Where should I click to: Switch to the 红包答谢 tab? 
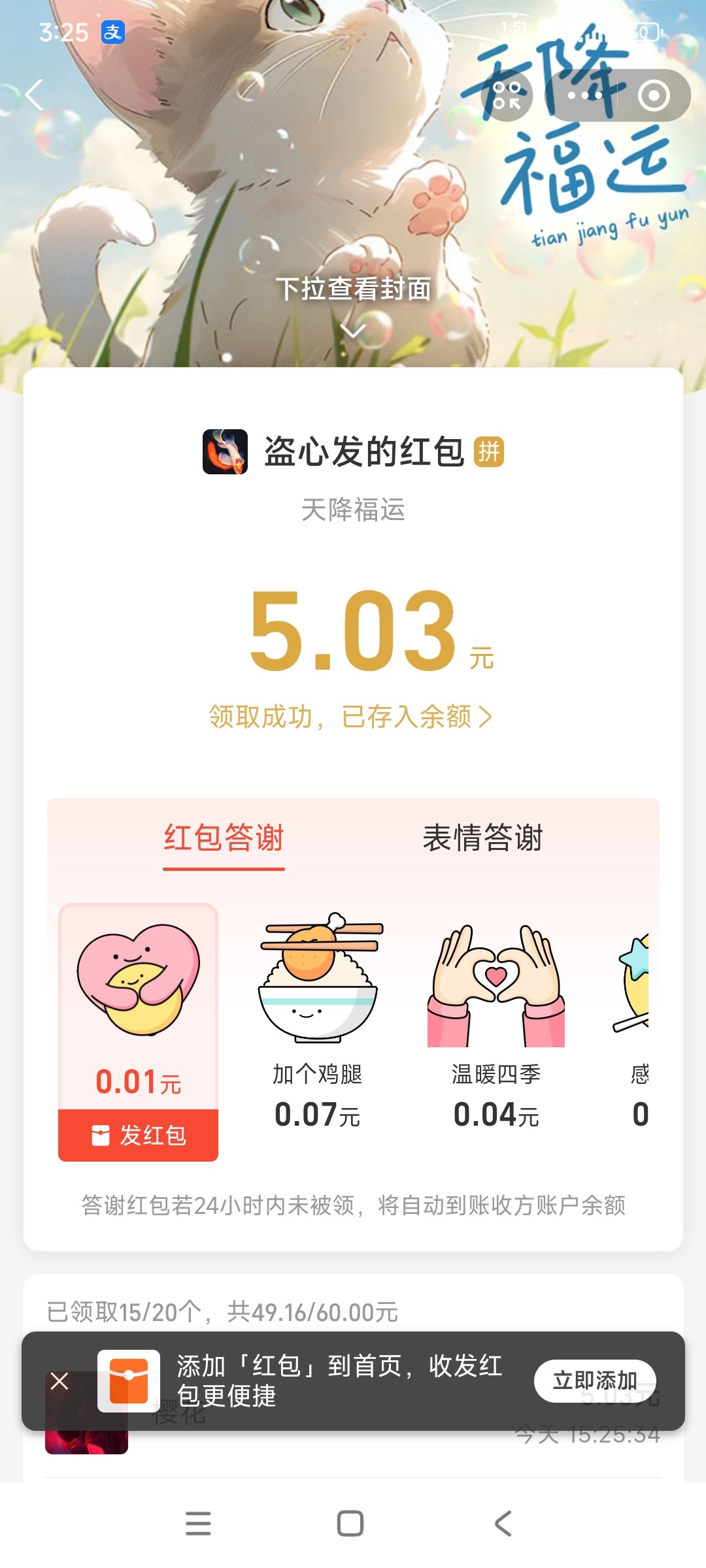point(224,838)
